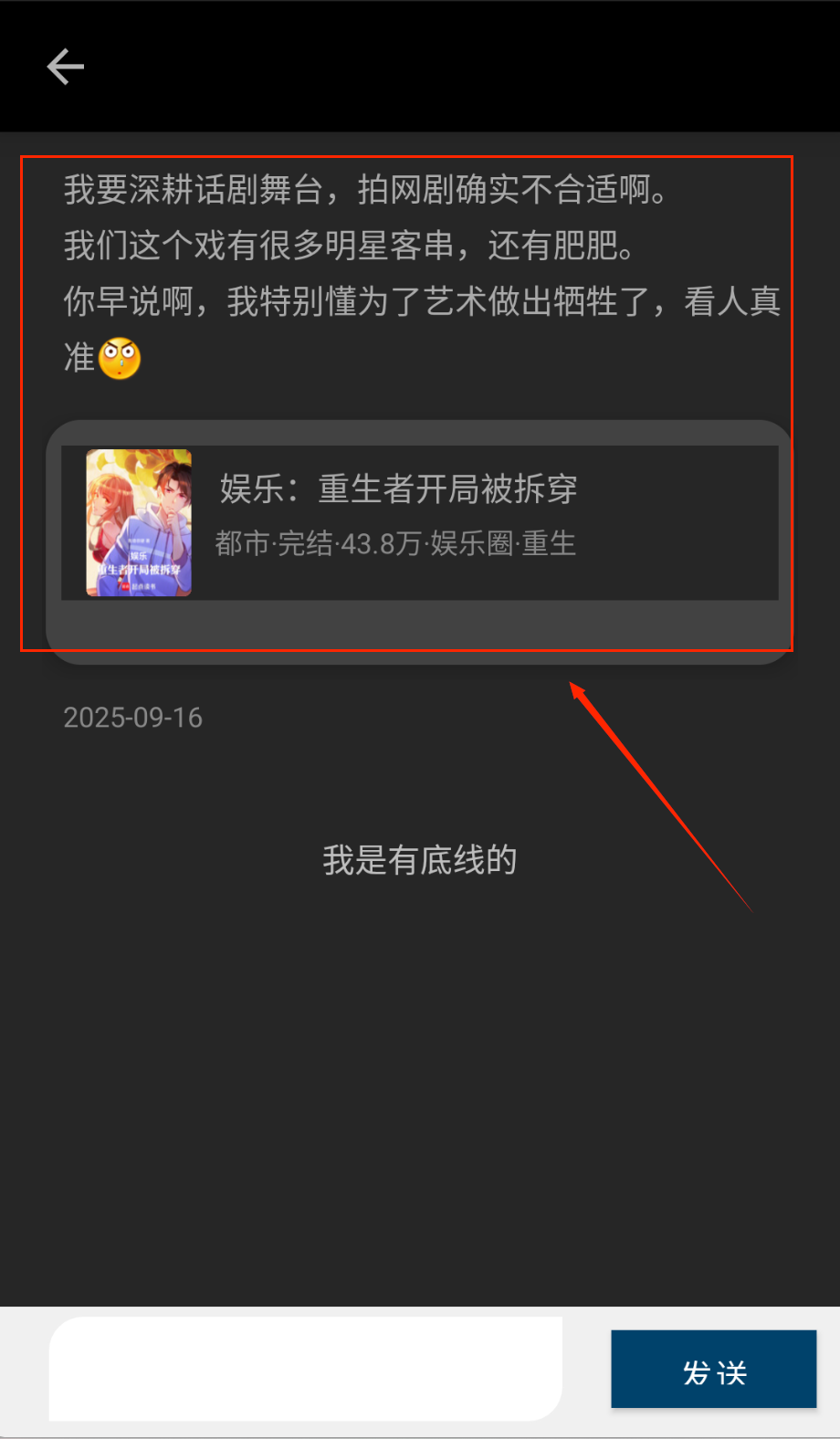Go back using the arrow icon
Viewport: 840px width, 1439px height.
pyautogui.click(x=66, y=67)
